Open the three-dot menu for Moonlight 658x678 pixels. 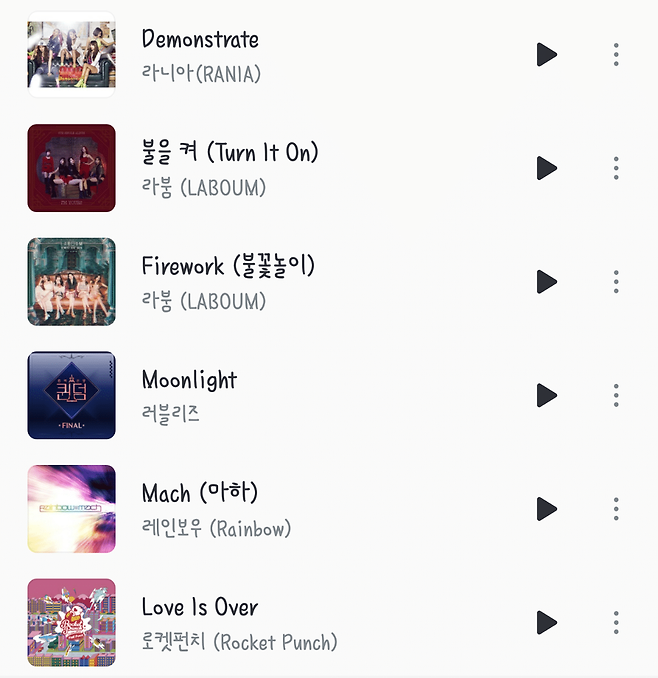coord(616,395)
